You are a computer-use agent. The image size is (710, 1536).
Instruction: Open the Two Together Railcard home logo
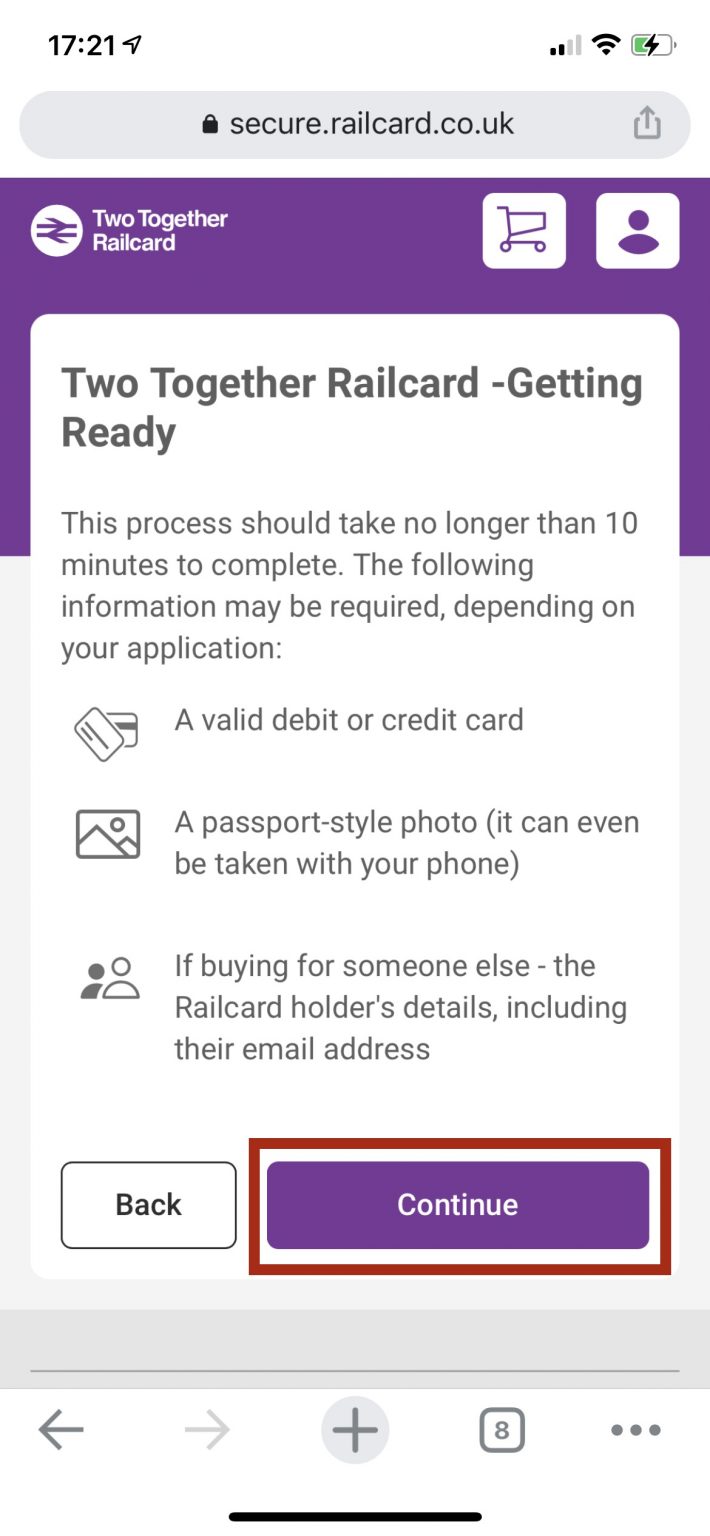click(130, 231)
